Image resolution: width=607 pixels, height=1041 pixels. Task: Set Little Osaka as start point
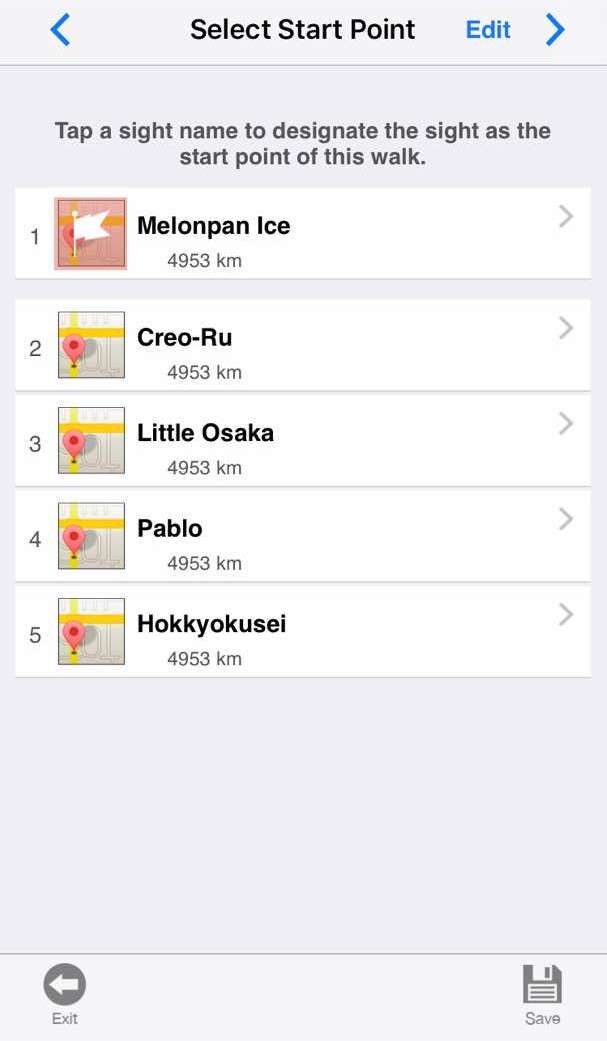pyautogui.click(x=205, y=434)
